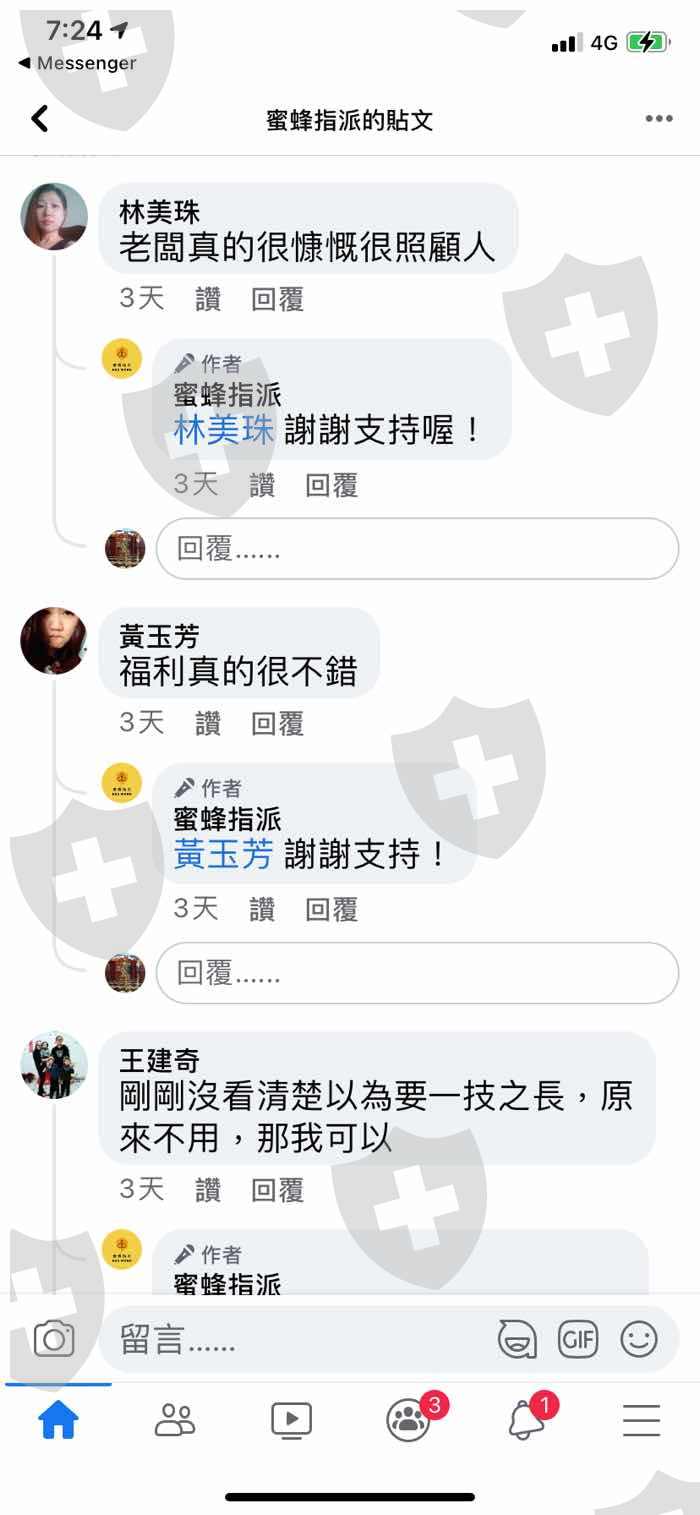Tap the blue 黃玉芳 mention link
The height and width of the screenshot is (1515, 700).
coord(223,856)
